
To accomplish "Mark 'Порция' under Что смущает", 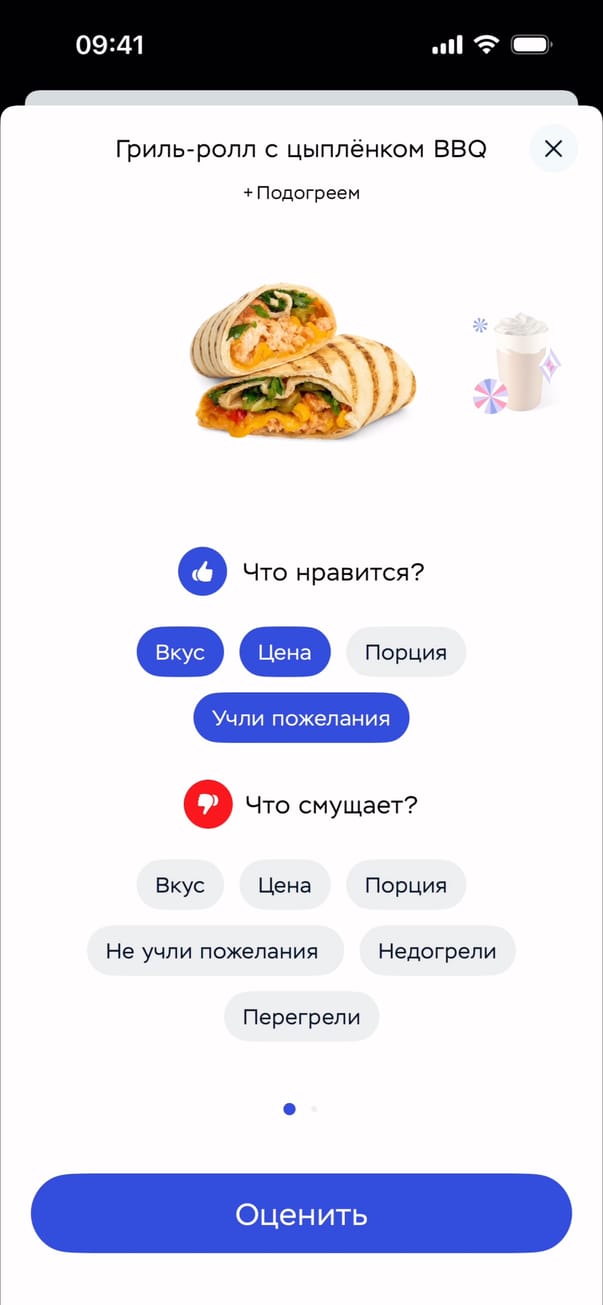I will [x=406, y=885].
